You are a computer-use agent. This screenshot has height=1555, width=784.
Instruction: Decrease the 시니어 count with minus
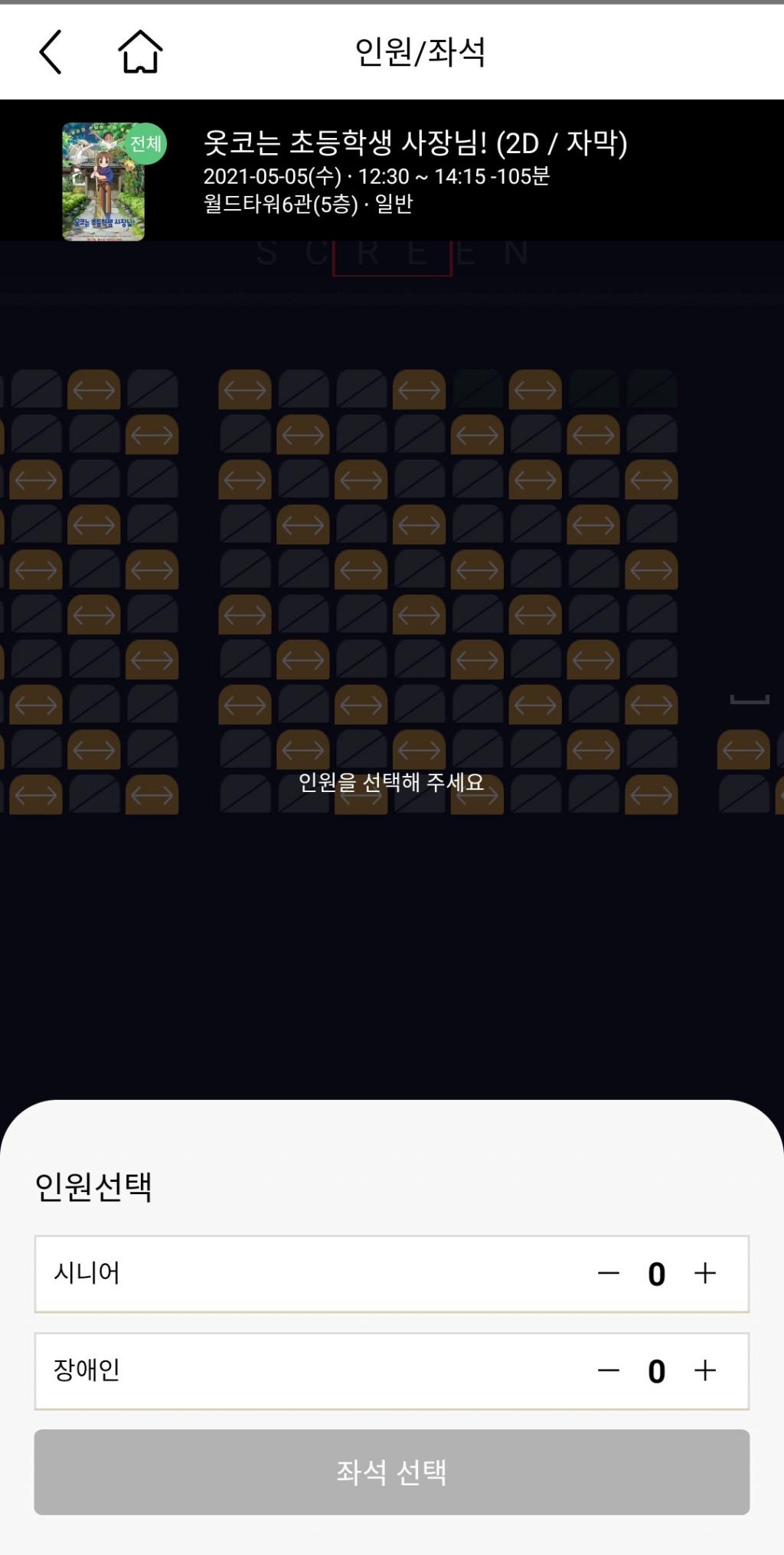point(609,1273)
